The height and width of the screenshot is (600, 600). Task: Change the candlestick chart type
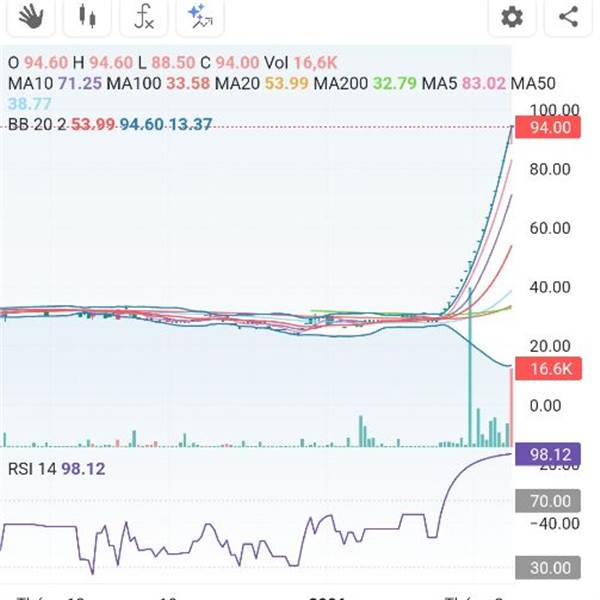tap(88, 16)
